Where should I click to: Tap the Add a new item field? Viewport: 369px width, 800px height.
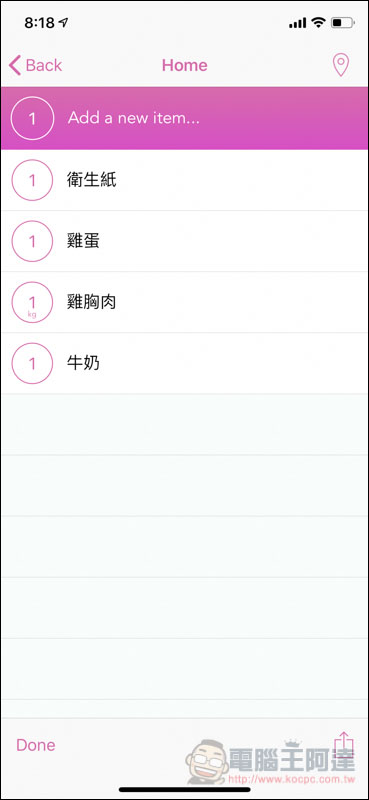184,118
